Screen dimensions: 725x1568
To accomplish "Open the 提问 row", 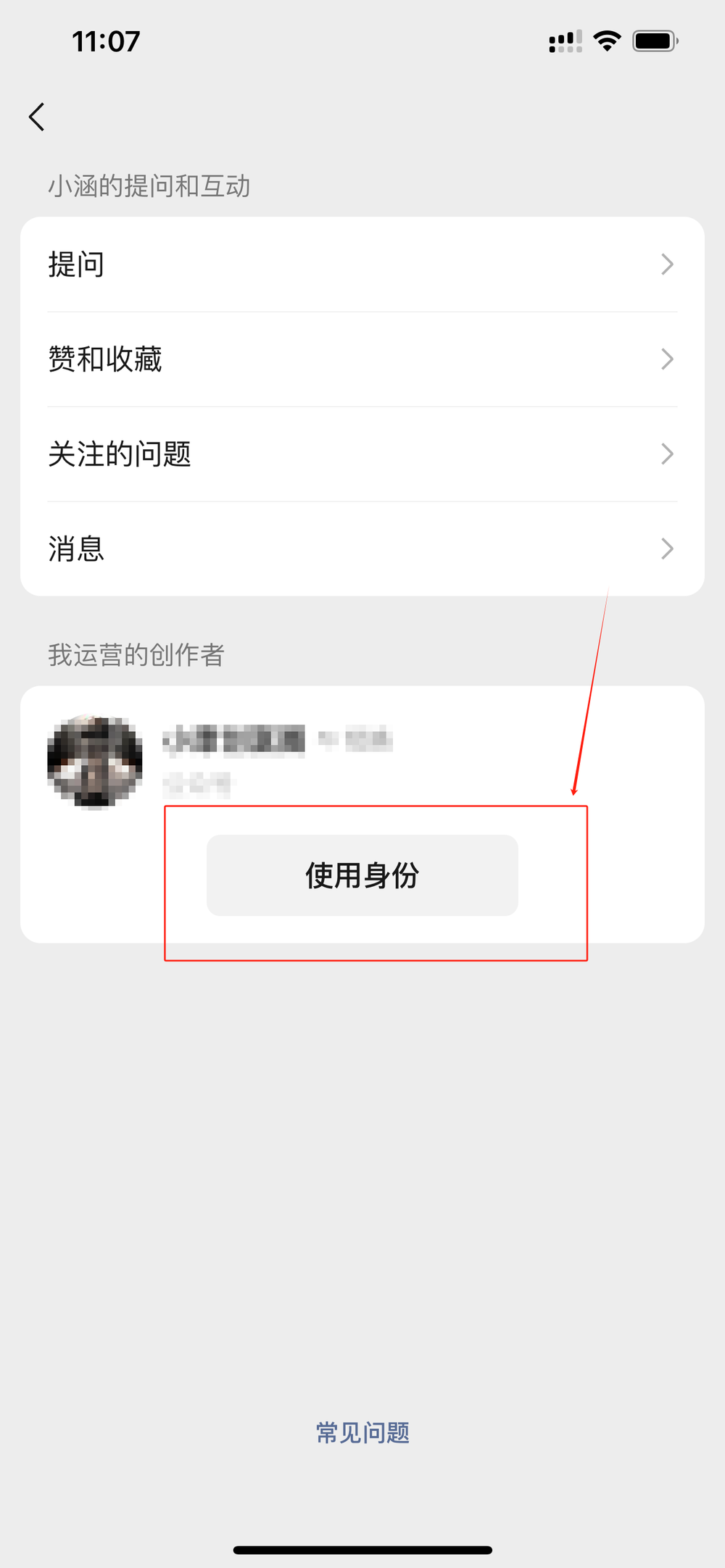I will click(362, 264).
